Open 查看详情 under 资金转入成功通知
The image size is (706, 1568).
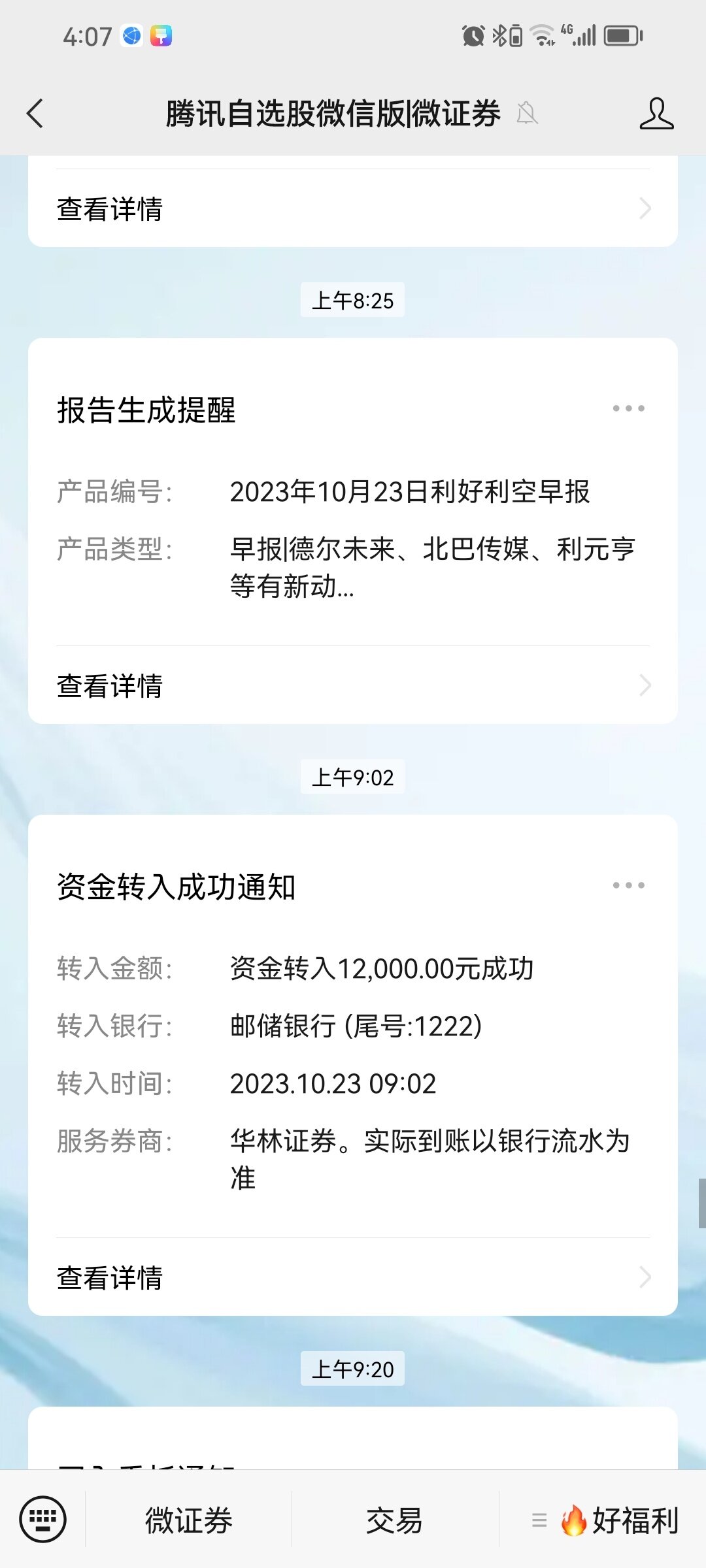tap(353, 1278)
